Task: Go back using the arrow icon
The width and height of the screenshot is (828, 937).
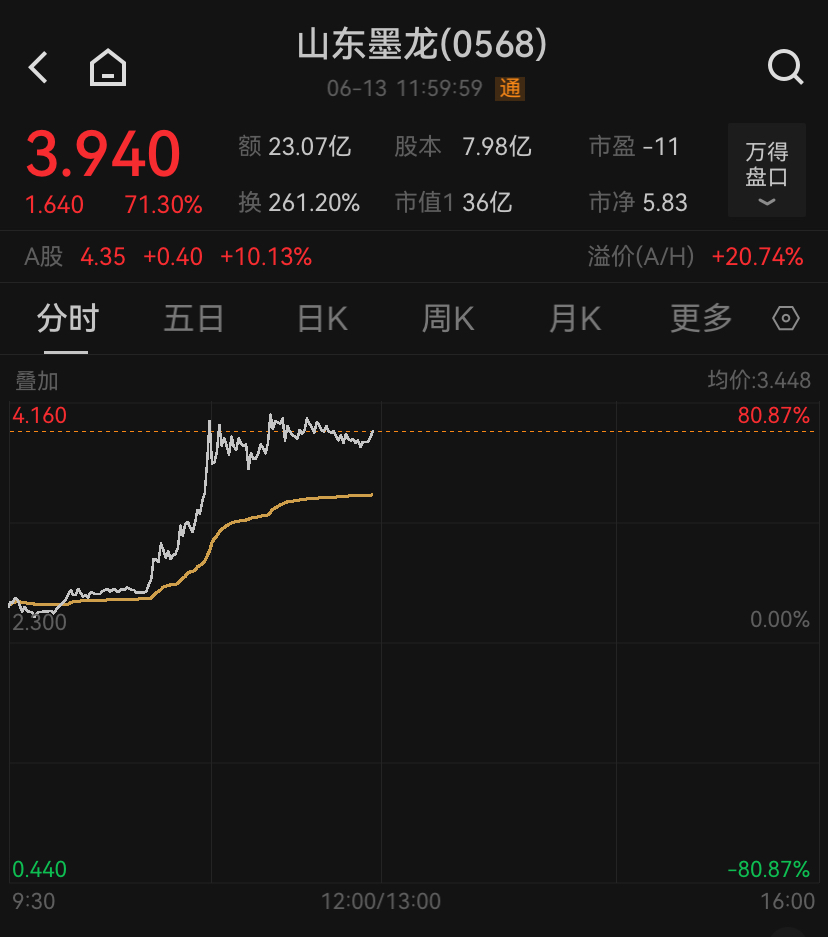Action: (x=38, y=68)
